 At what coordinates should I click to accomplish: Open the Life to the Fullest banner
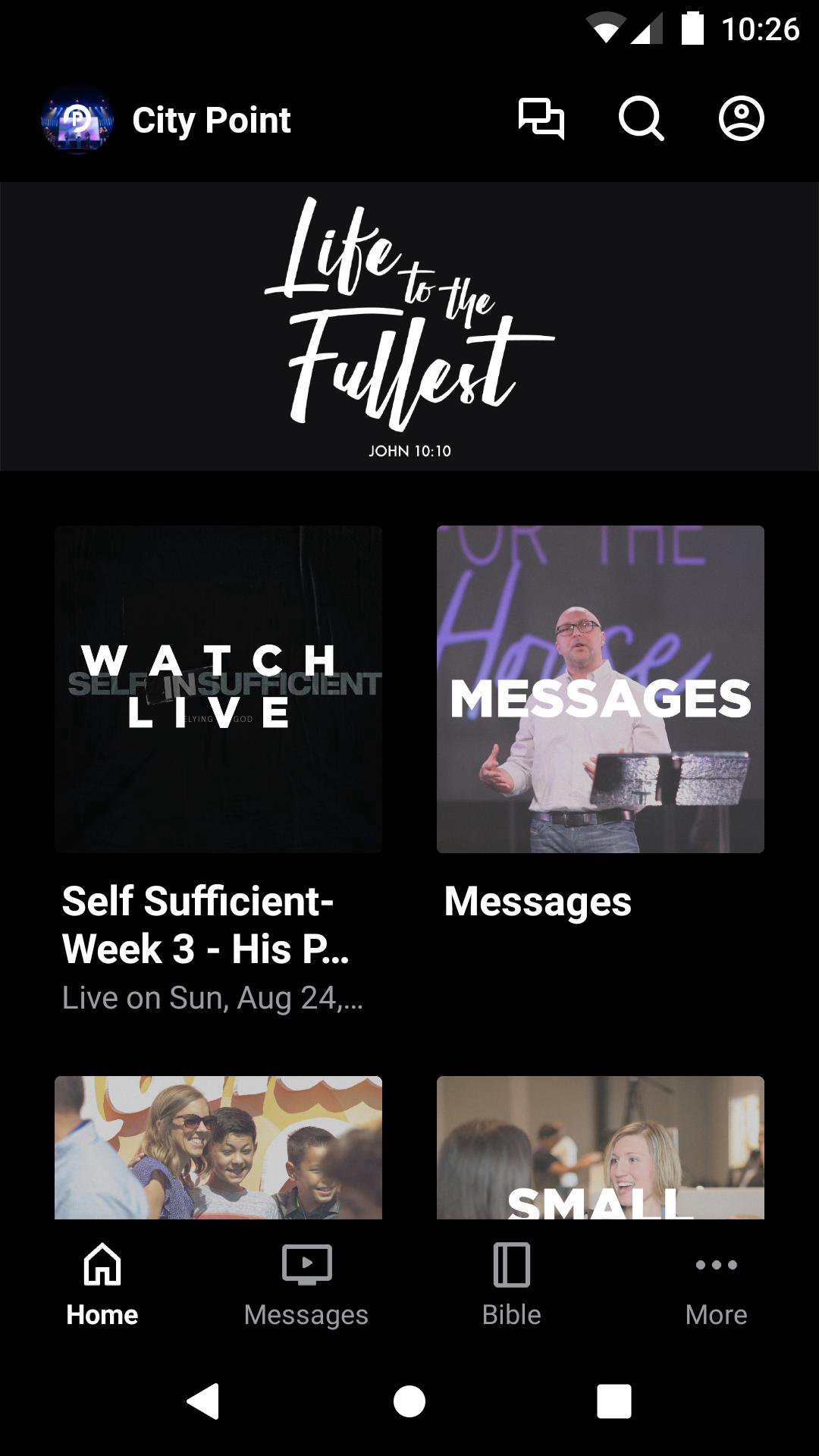pos(409,326)
